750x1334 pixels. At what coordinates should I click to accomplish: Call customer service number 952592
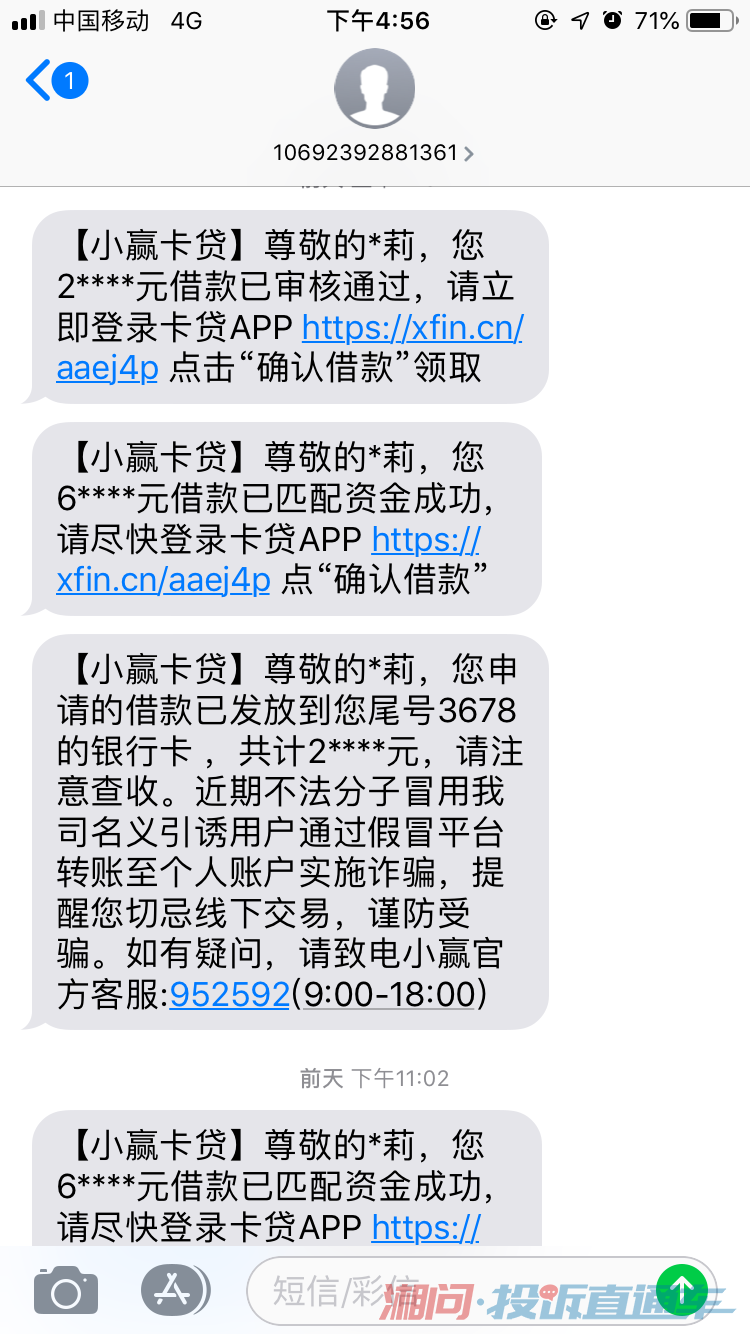click(x=229, y=995)
